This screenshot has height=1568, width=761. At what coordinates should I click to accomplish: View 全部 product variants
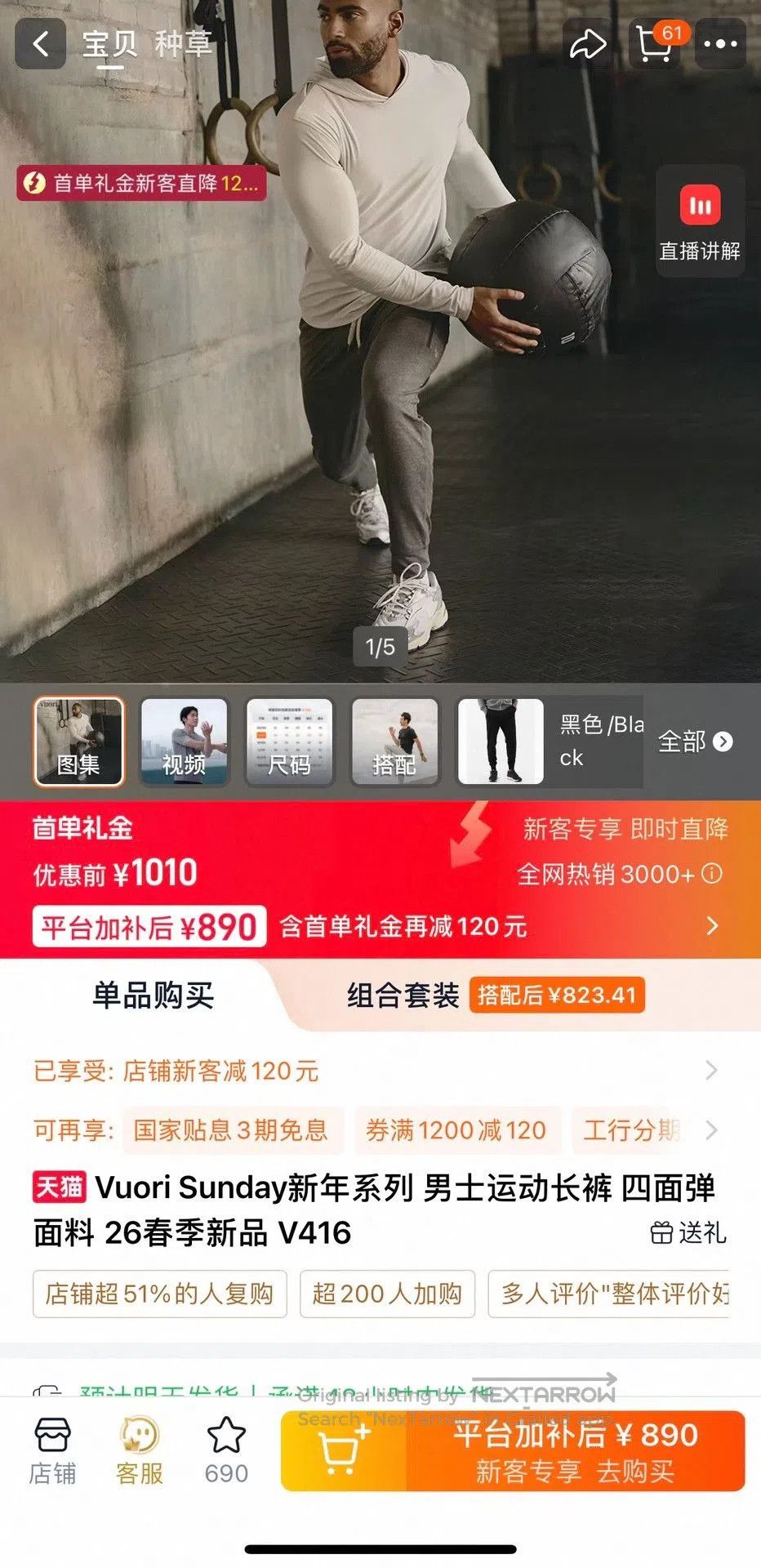click(695, 742)
